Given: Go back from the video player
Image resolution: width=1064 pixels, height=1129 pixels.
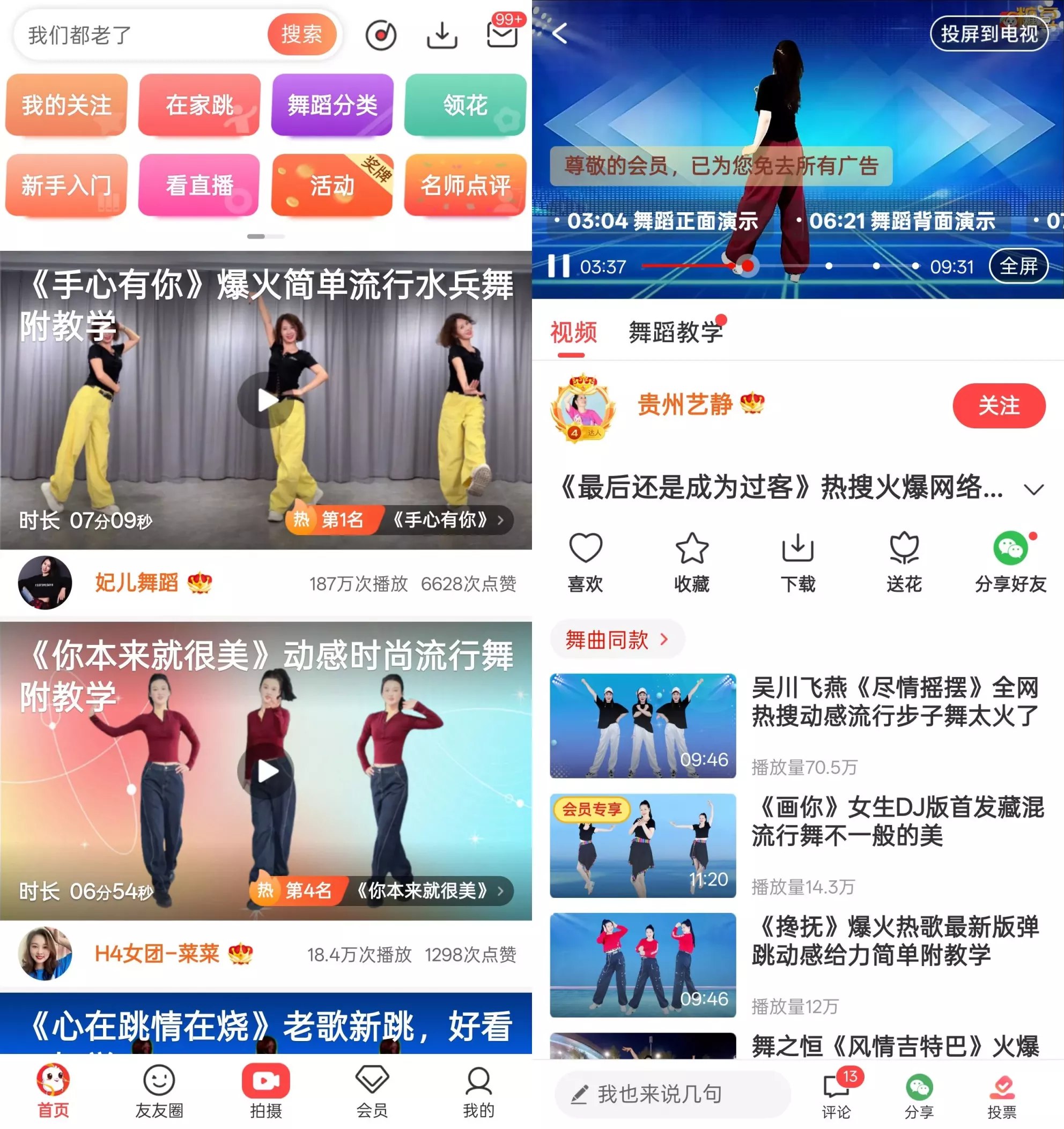Looking at the screenshot, I should [560, 33].
